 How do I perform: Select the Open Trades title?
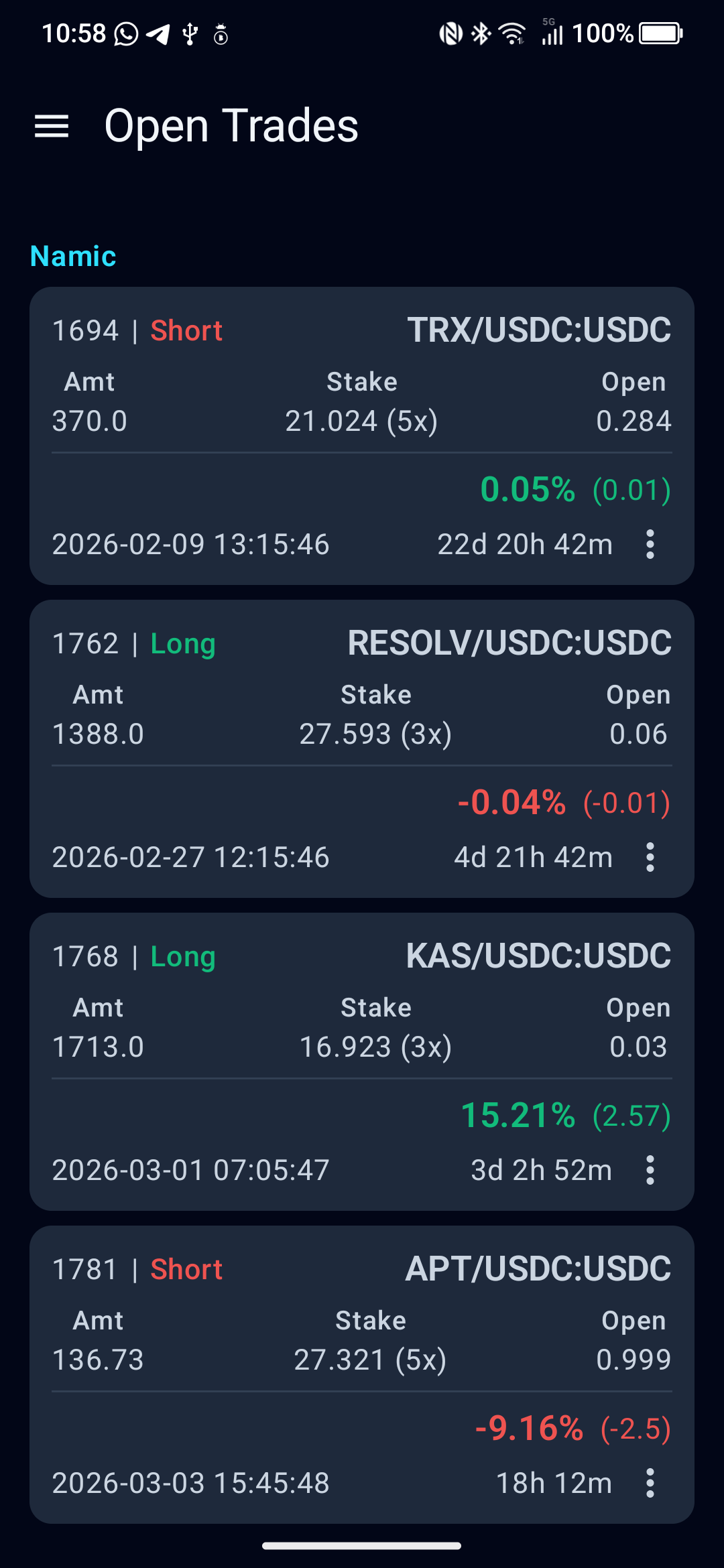[x=231, y=125]
